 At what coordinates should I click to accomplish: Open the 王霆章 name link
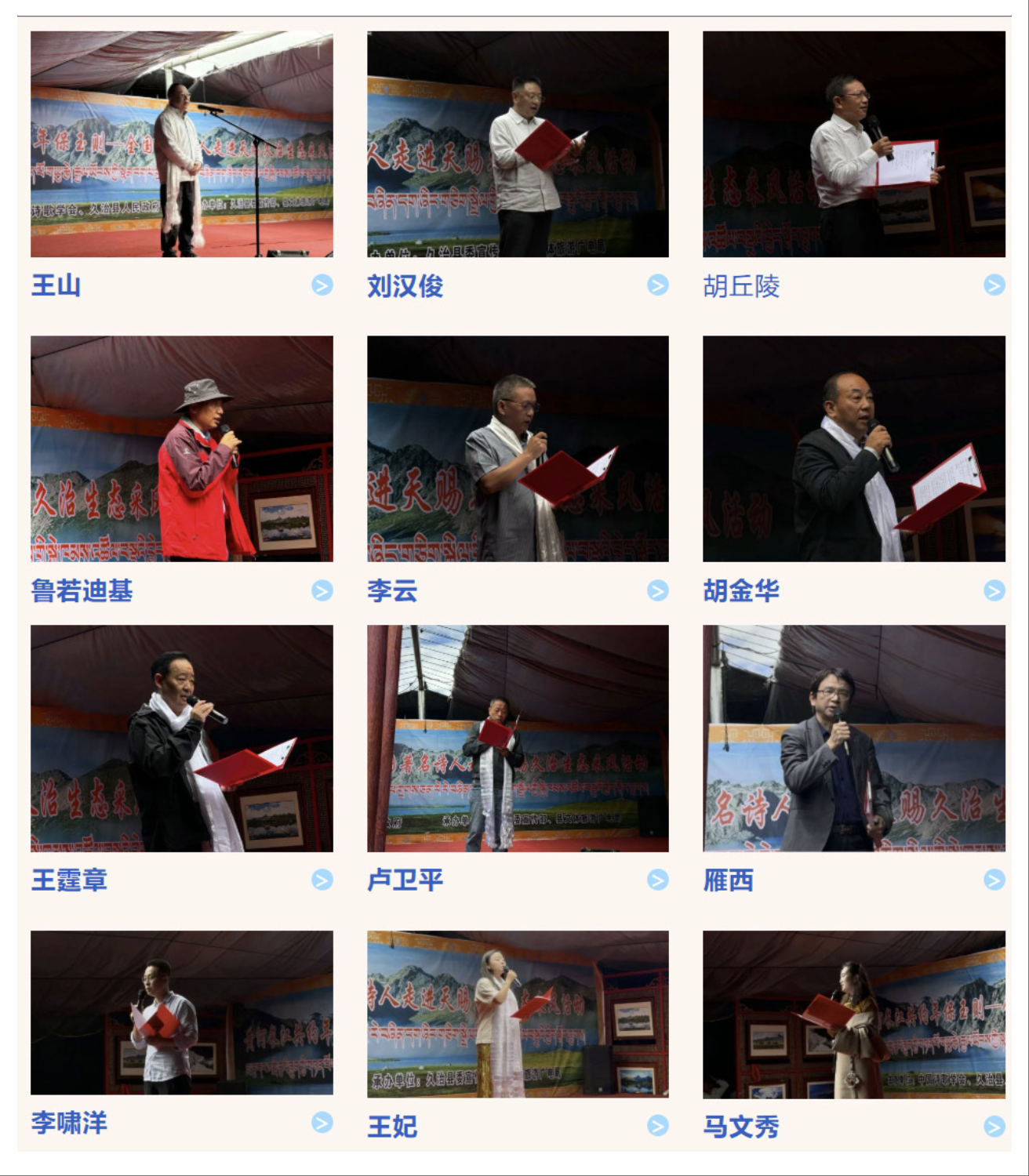[x=69, y=880]
